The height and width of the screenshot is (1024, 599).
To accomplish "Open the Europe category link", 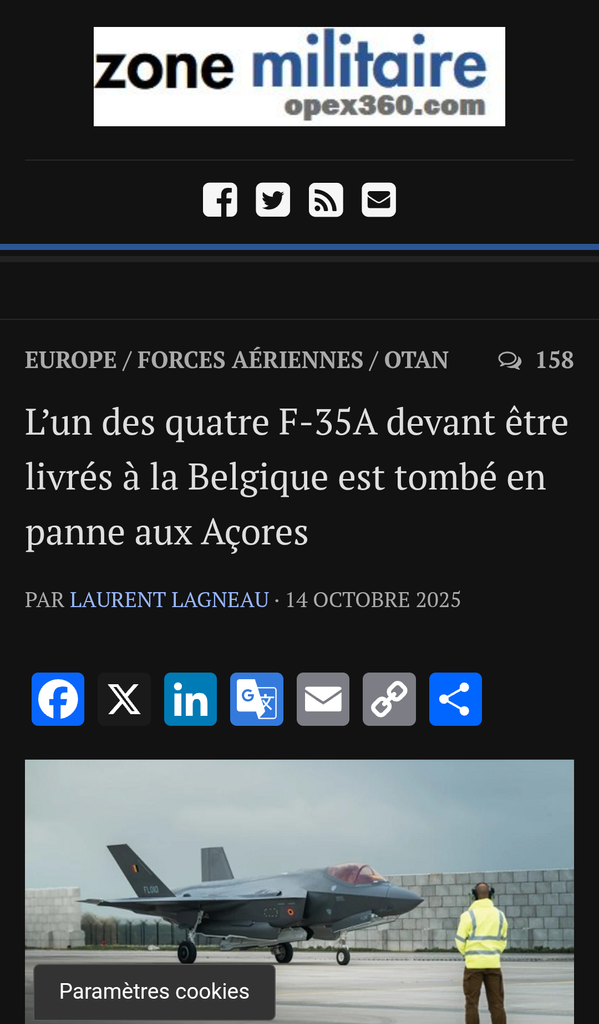I will click(71, 360).
